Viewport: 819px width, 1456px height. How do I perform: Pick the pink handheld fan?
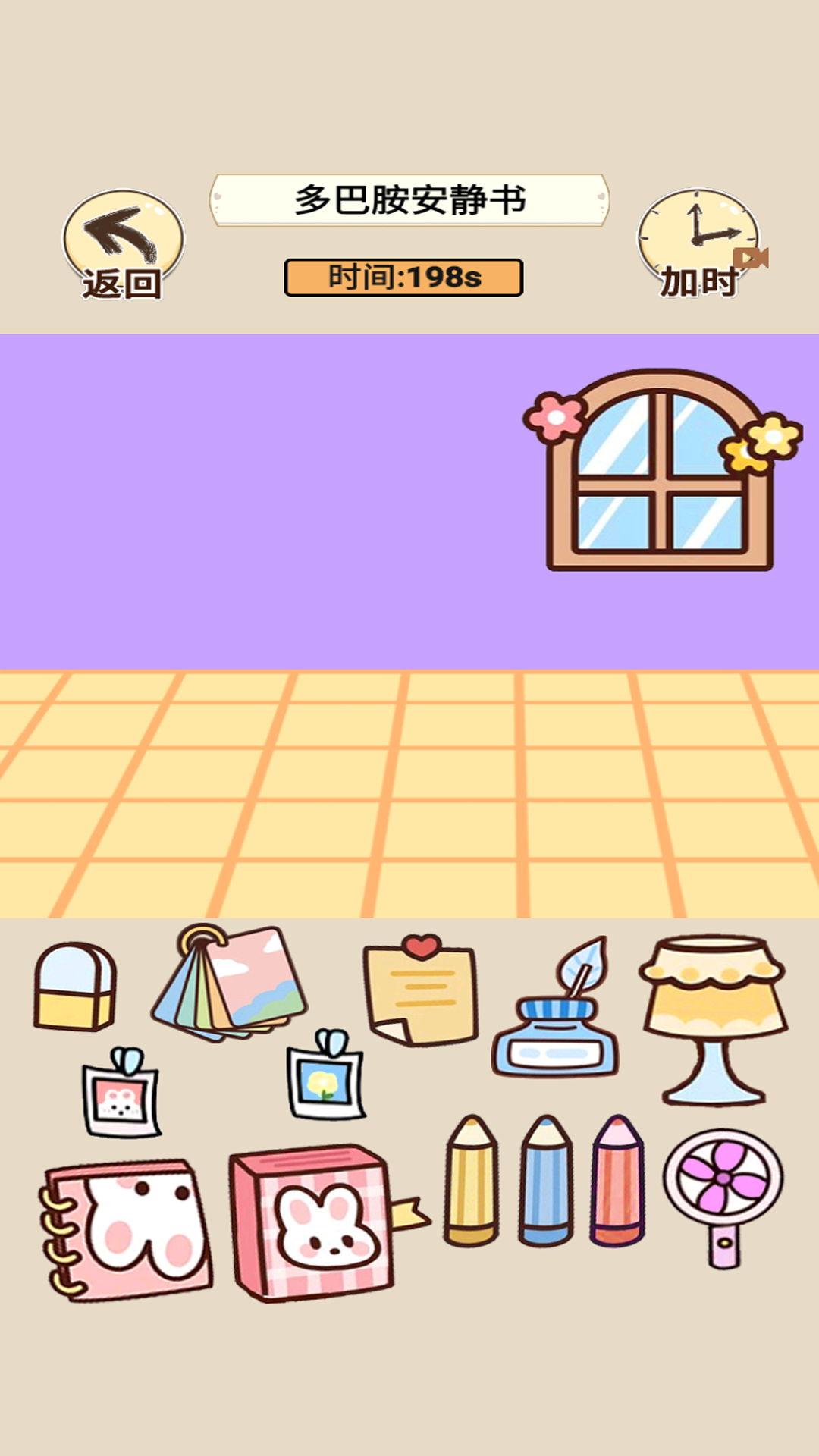(723, 1192)
